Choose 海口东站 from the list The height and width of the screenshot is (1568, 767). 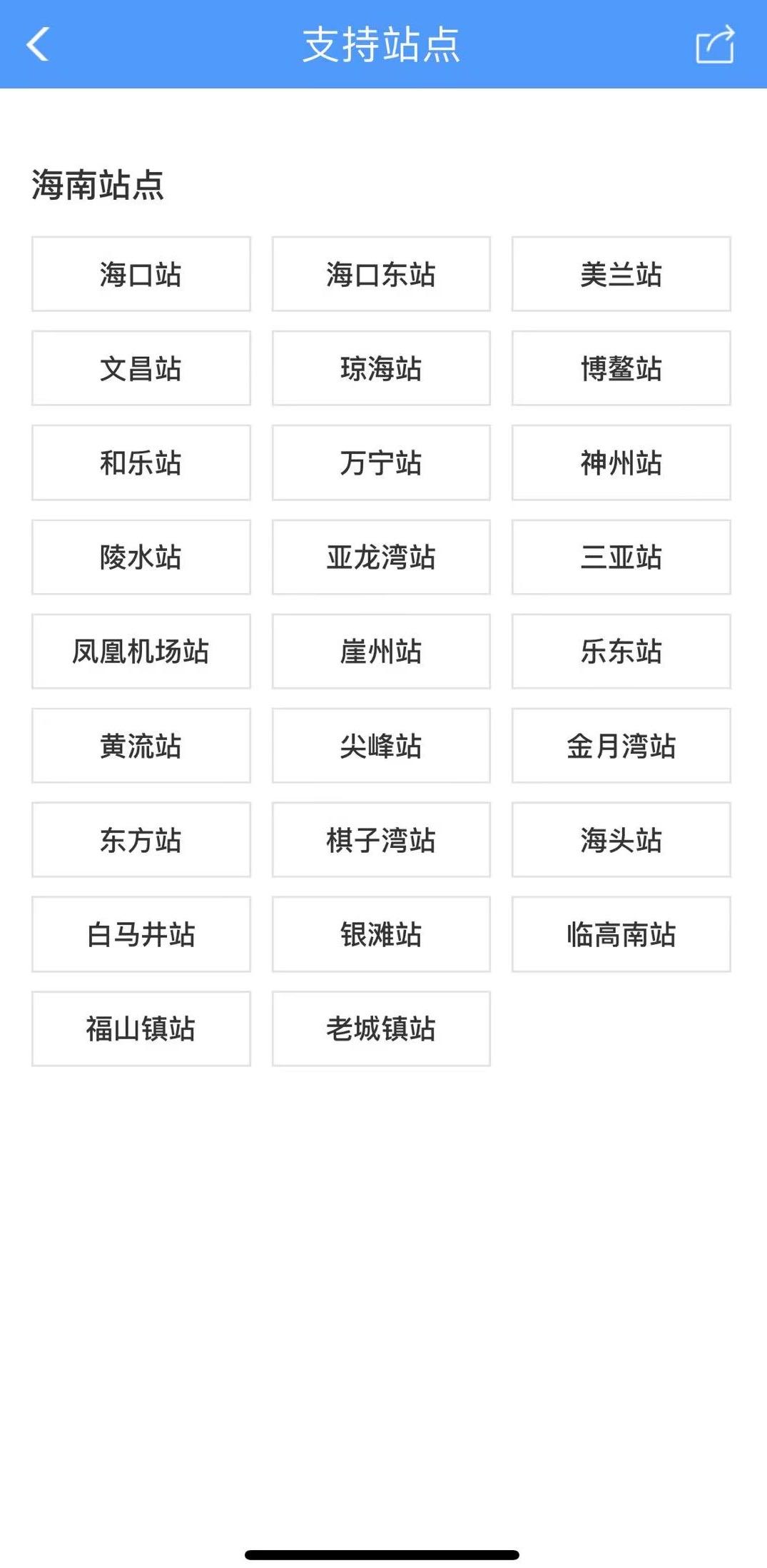coord(381,274)
